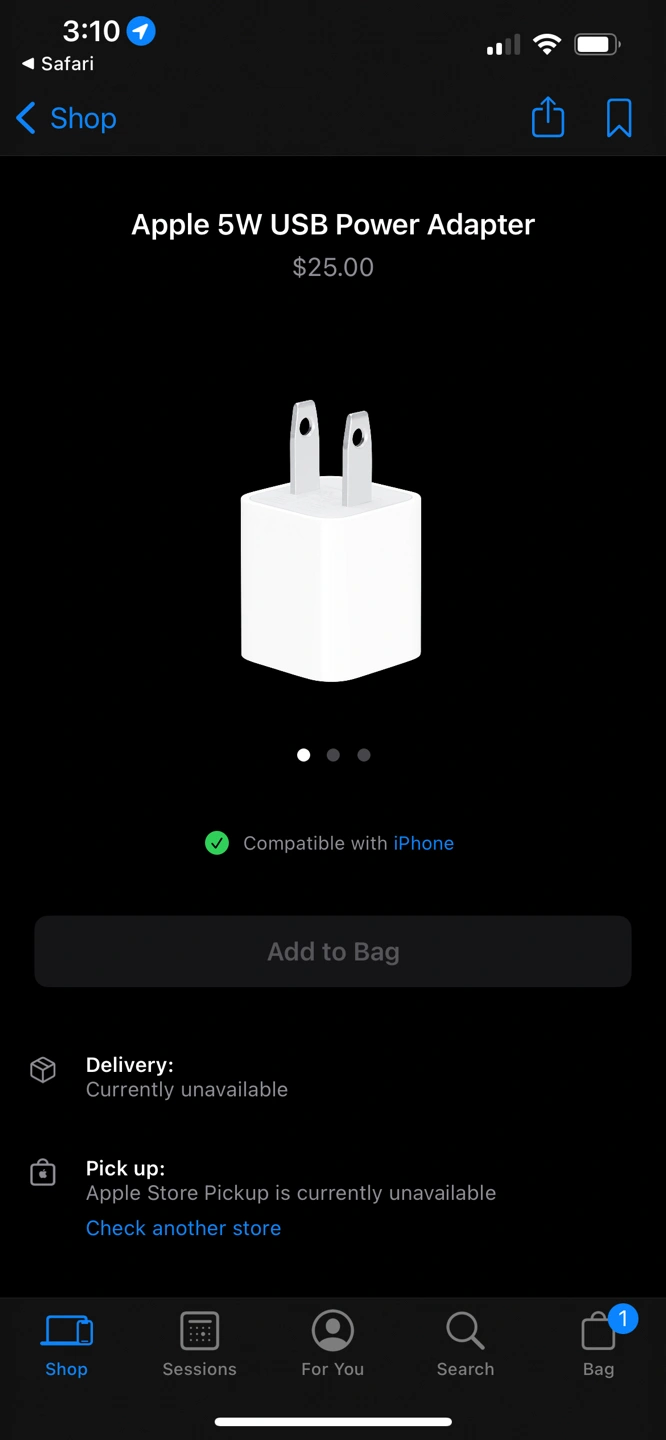Tap the product image page indicator dots

(333, 755)
